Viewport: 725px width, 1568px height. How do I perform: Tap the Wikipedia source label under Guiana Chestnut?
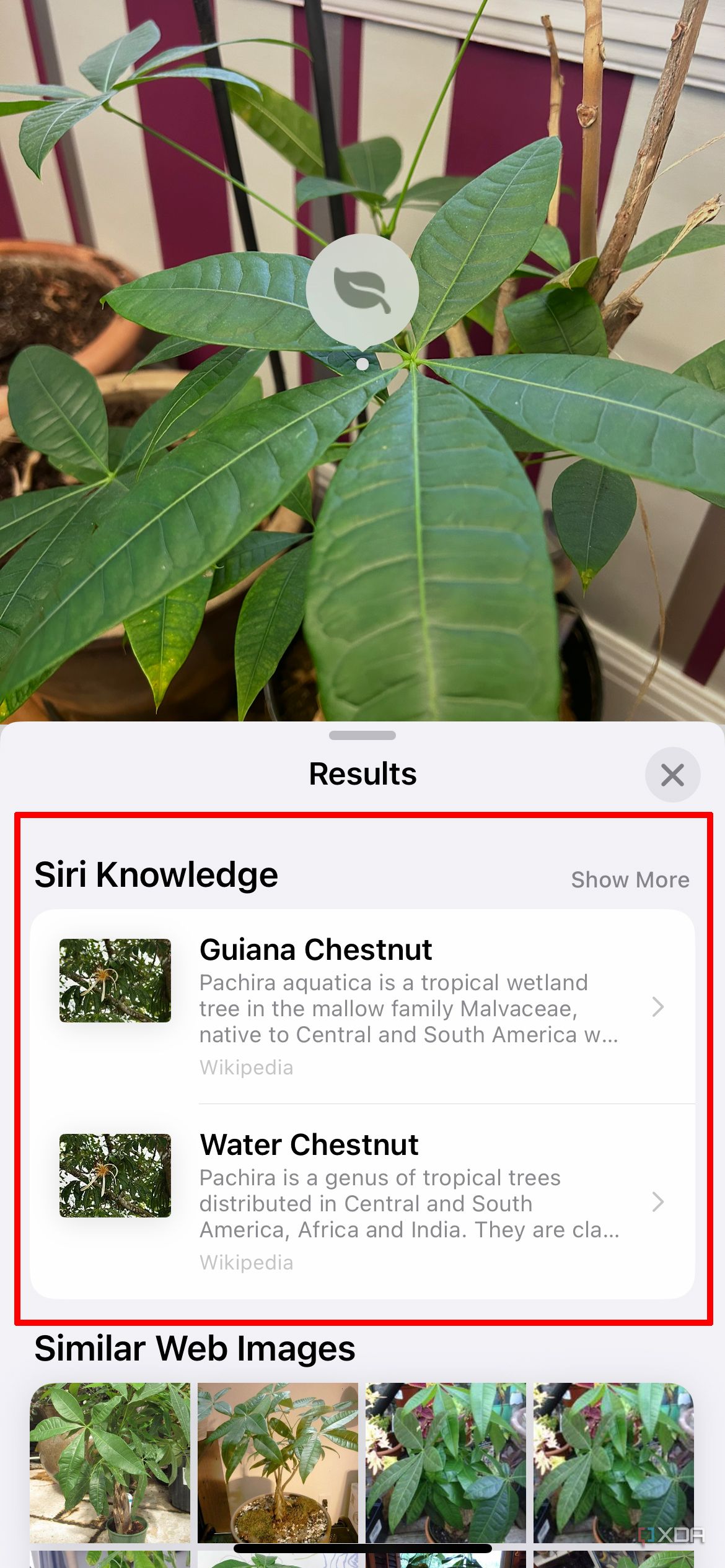[x=246, y=1068]
